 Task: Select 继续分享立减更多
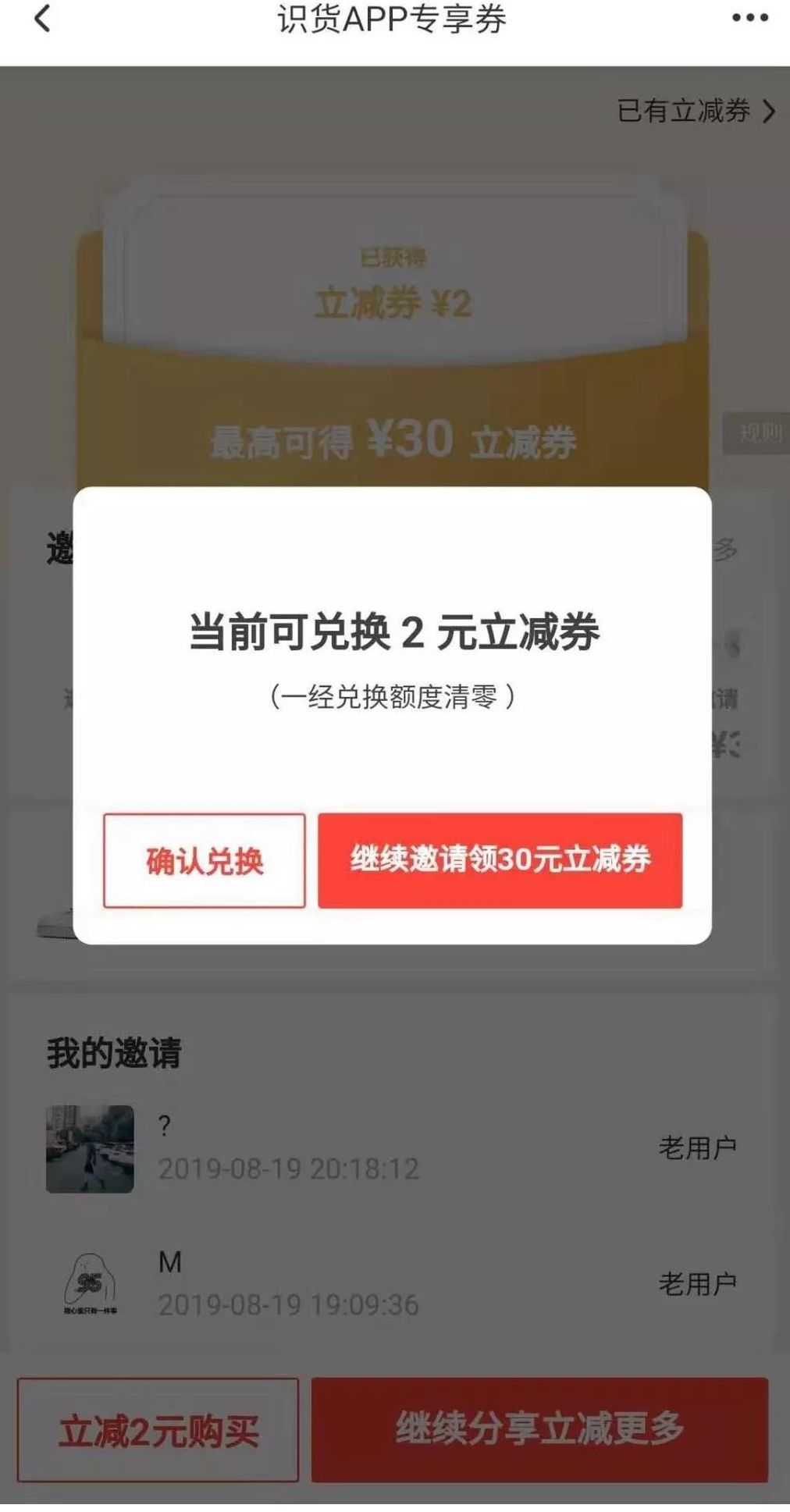(x=539, y=1429)
